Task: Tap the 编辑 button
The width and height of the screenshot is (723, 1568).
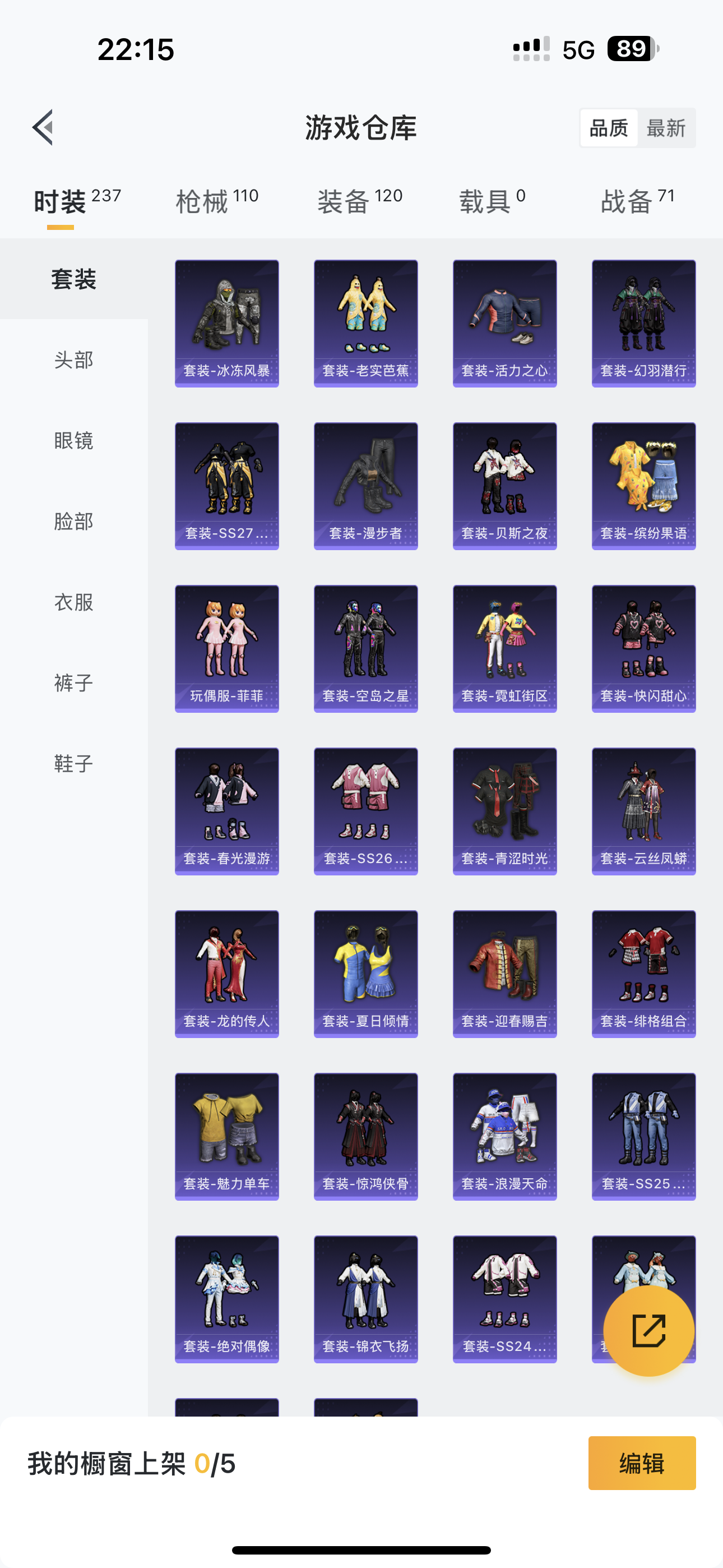Action: (x=642, y=1463)
